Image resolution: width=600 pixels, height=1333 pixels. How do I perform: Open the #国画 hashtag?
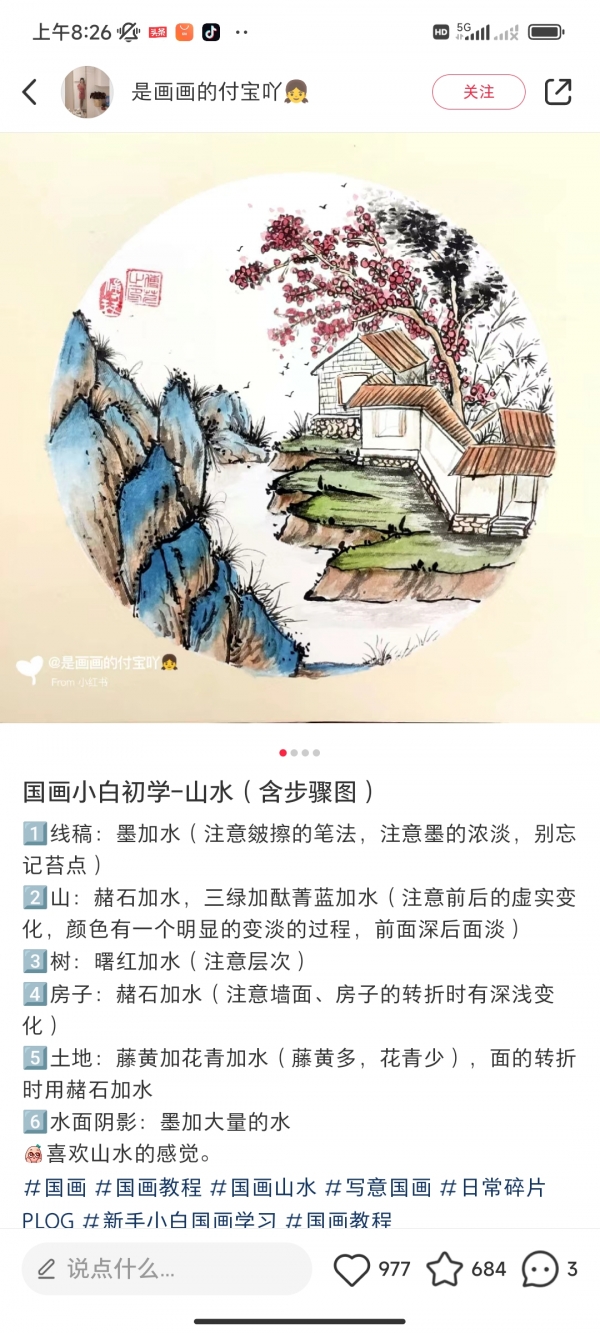click(x=54, y=1188)
